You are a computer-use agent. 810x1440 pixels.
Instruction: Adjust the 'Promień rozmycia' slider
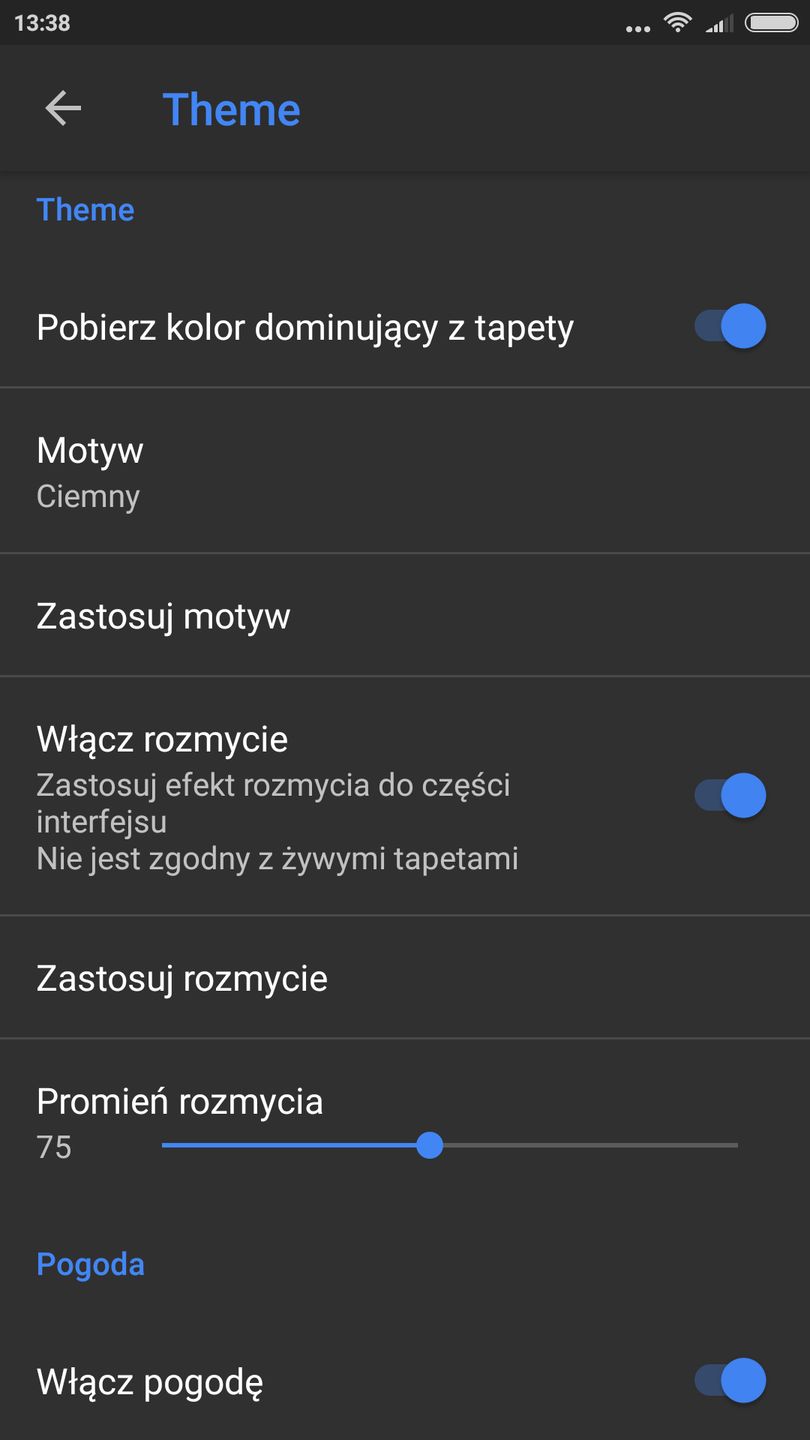[x=430, y=1146]
